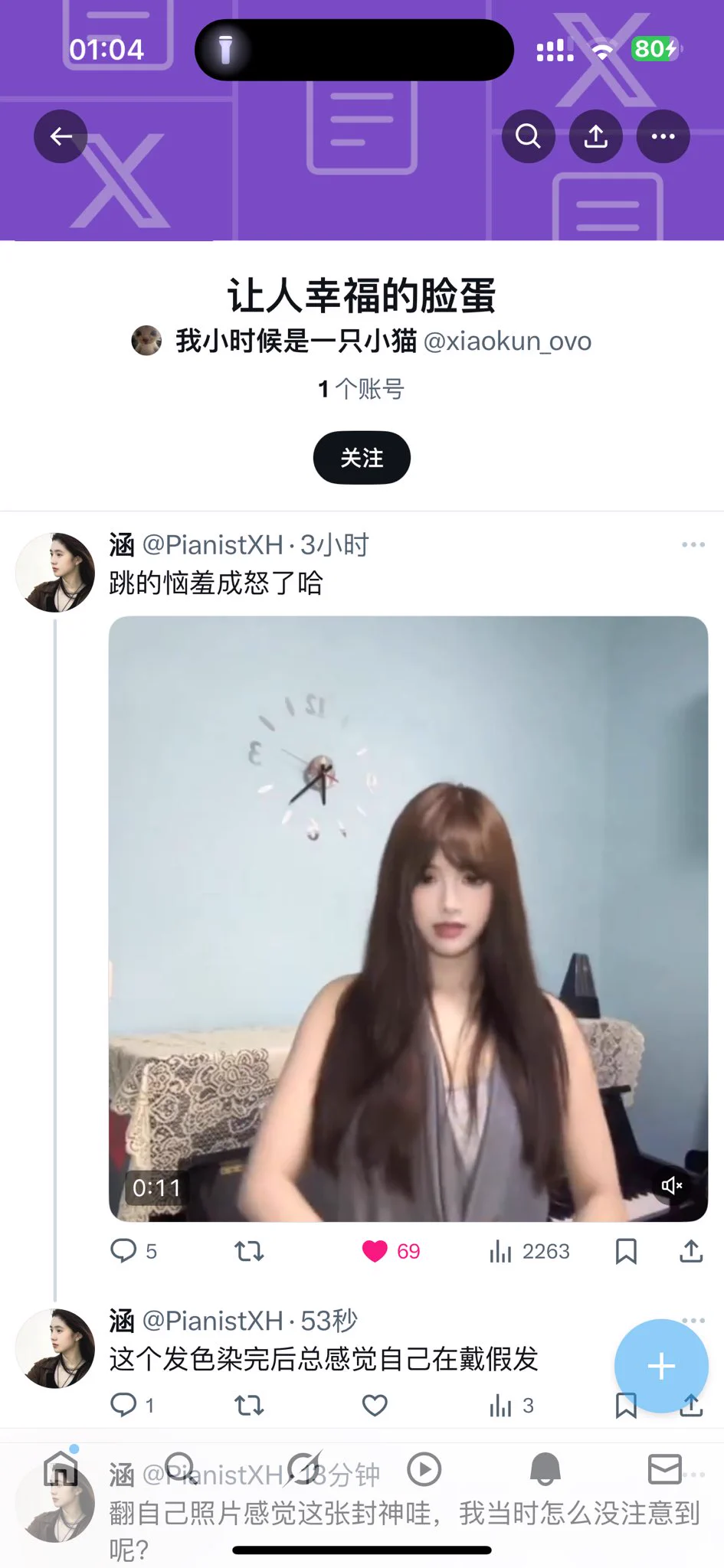This screenshot has height=1568, width=724.
Task: Like the 这个发色染完后 post
Action: tap(375, 1405)
